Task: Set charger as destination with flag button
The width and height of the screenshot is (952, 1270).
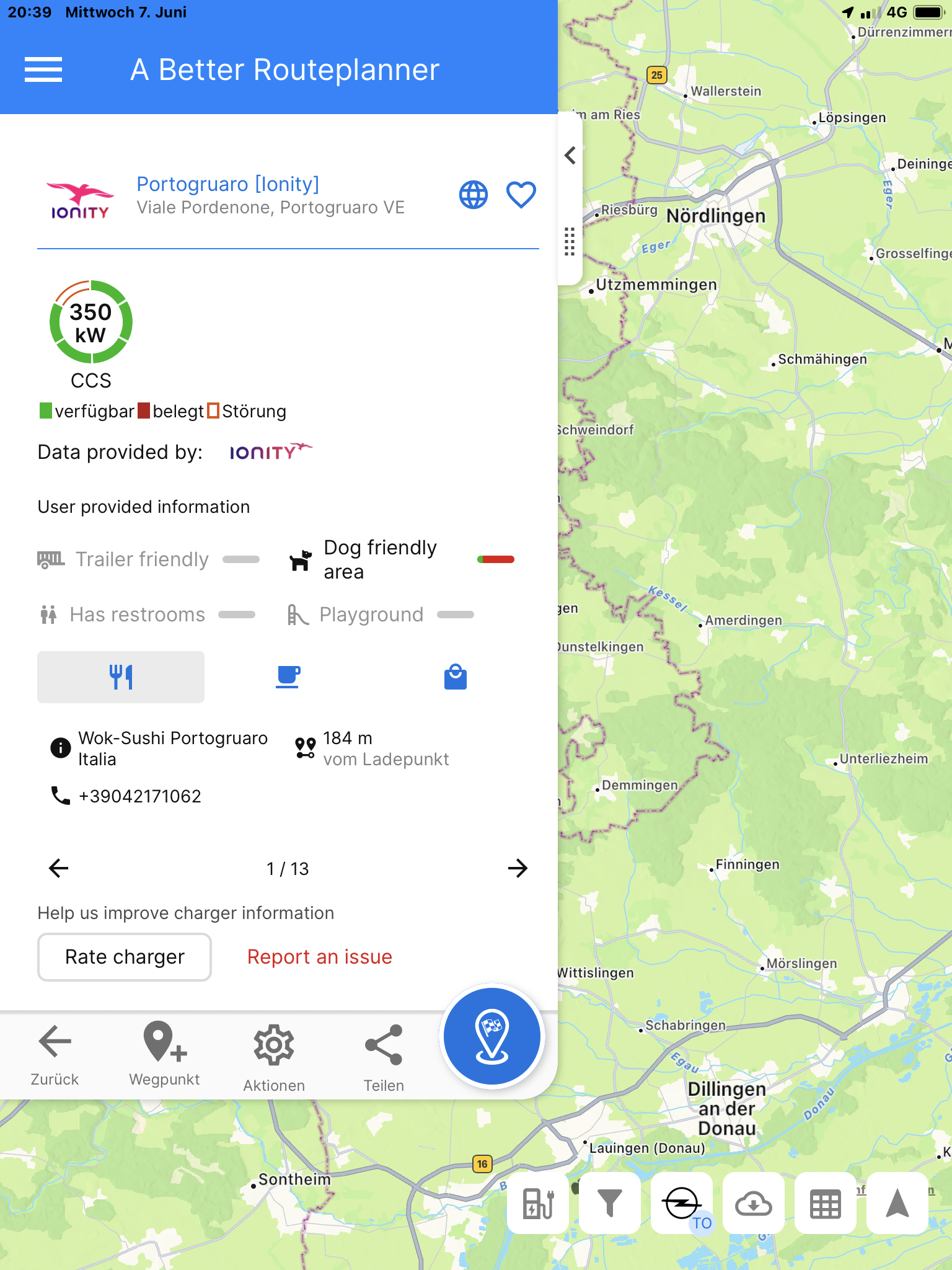Action: click(492, 1036)
